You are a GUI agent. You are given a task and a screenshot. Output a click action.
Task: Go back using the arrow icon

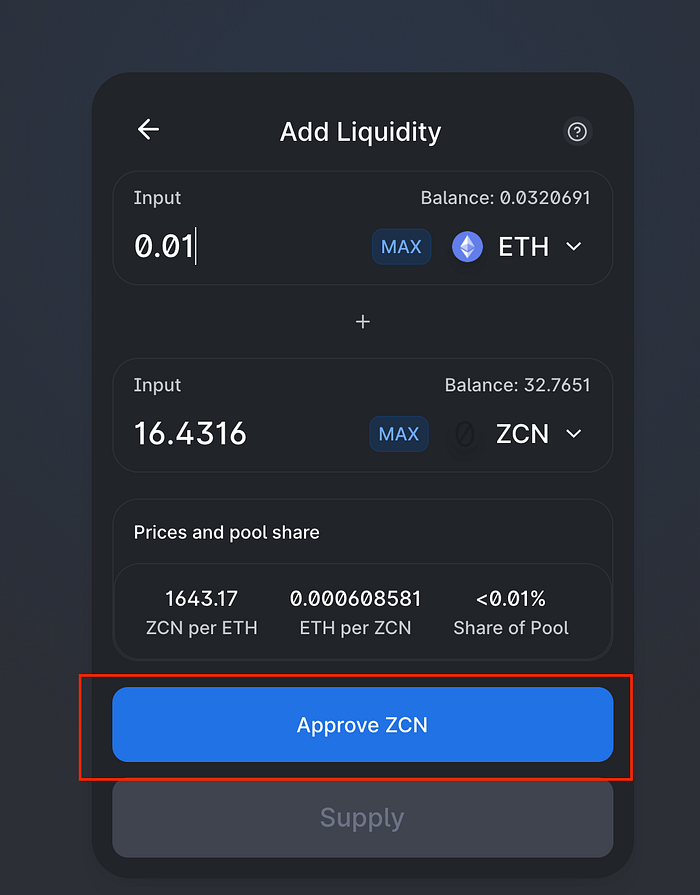pyautogui.click(x=148, y=130)
